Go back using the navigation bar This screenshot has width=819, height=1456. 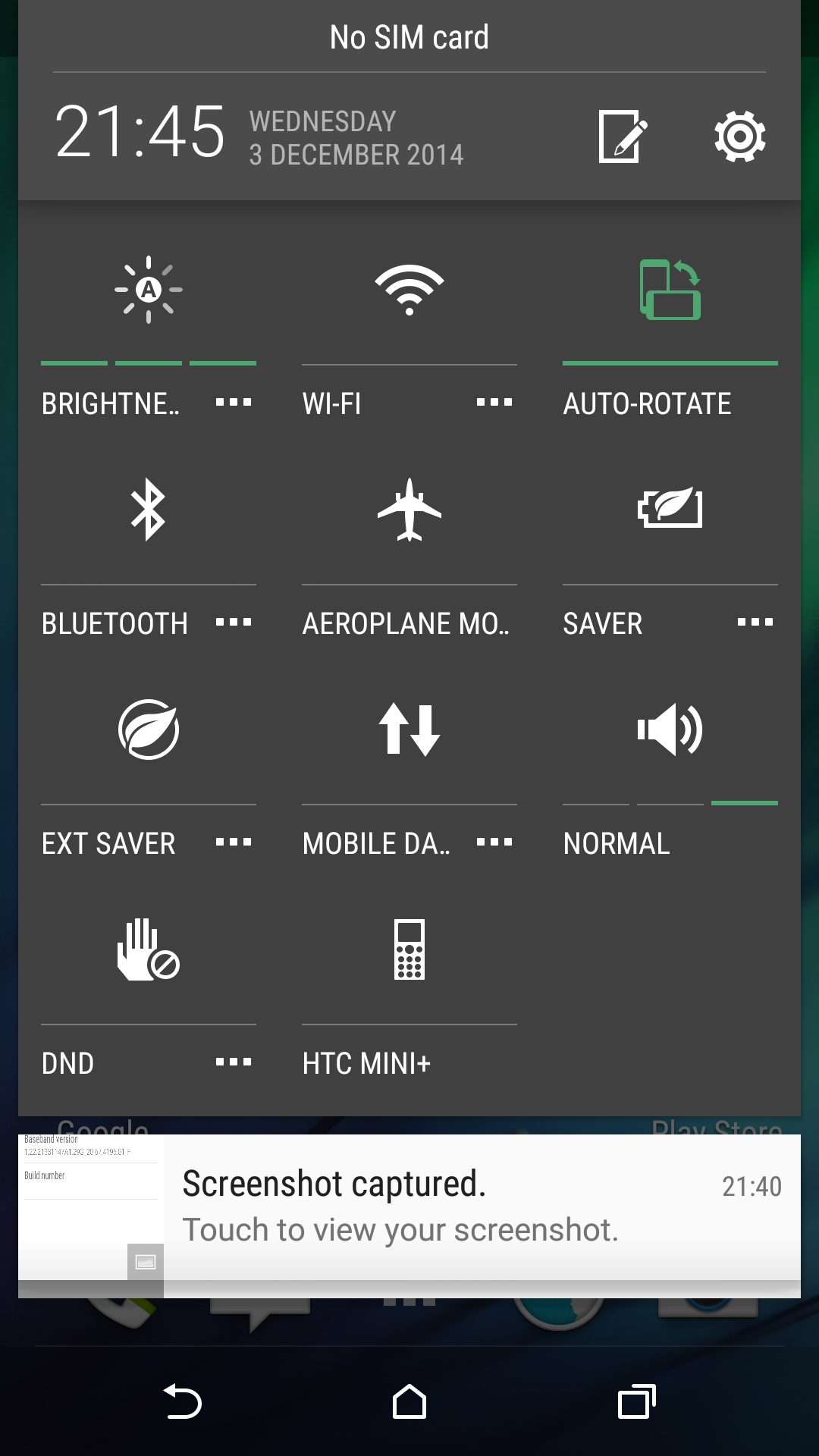(x=183, y=1401)
